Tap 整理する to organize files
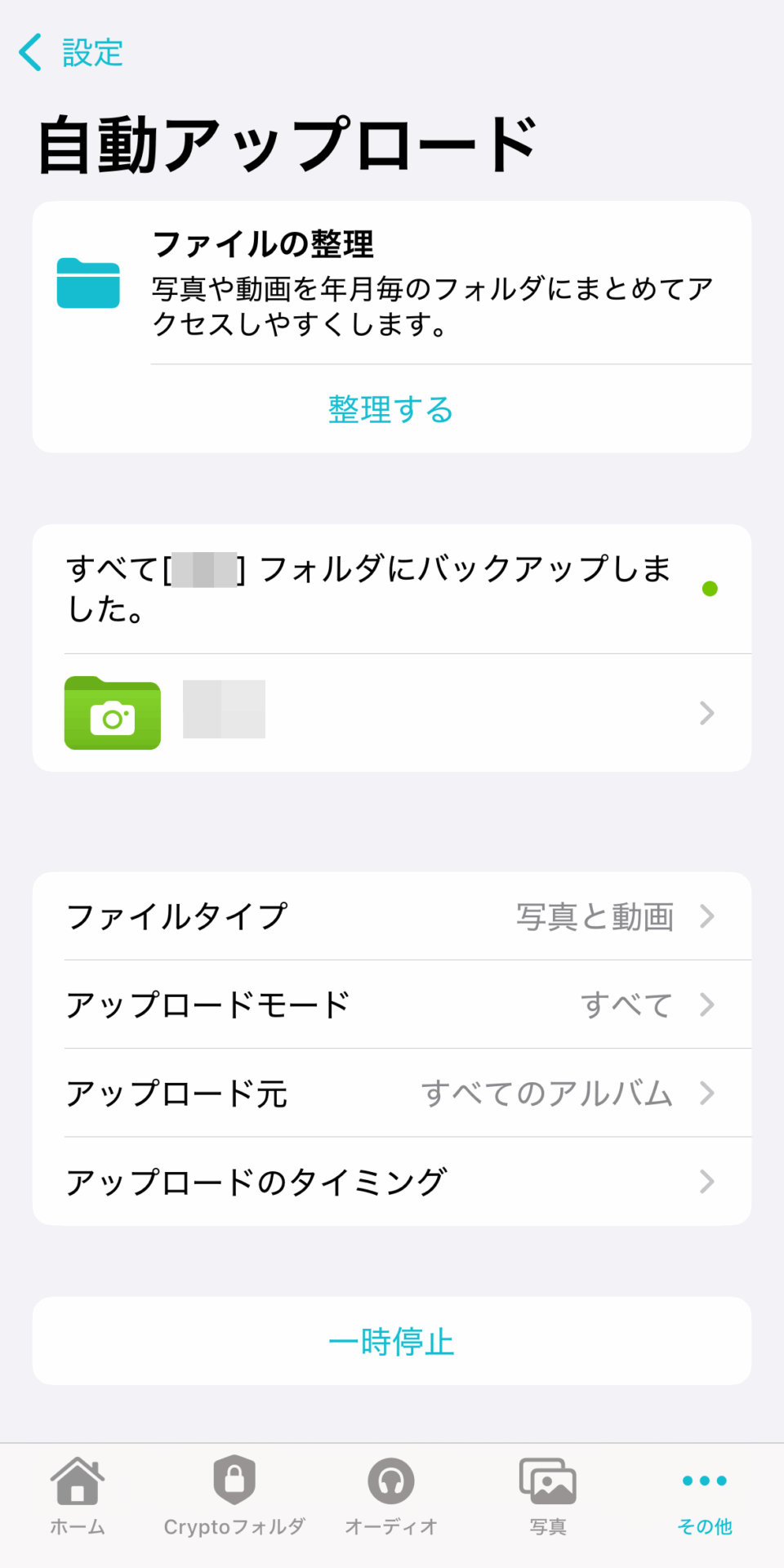The image size is (784, 1568). click(x=391, y=409)
